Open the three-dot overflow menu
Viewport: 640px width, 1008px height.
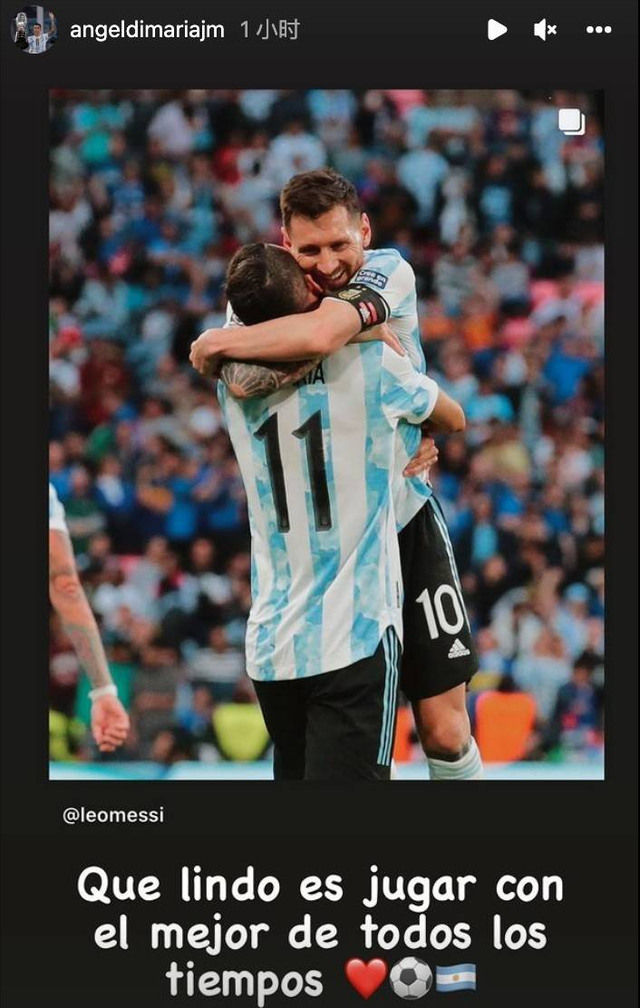[598, 30]
